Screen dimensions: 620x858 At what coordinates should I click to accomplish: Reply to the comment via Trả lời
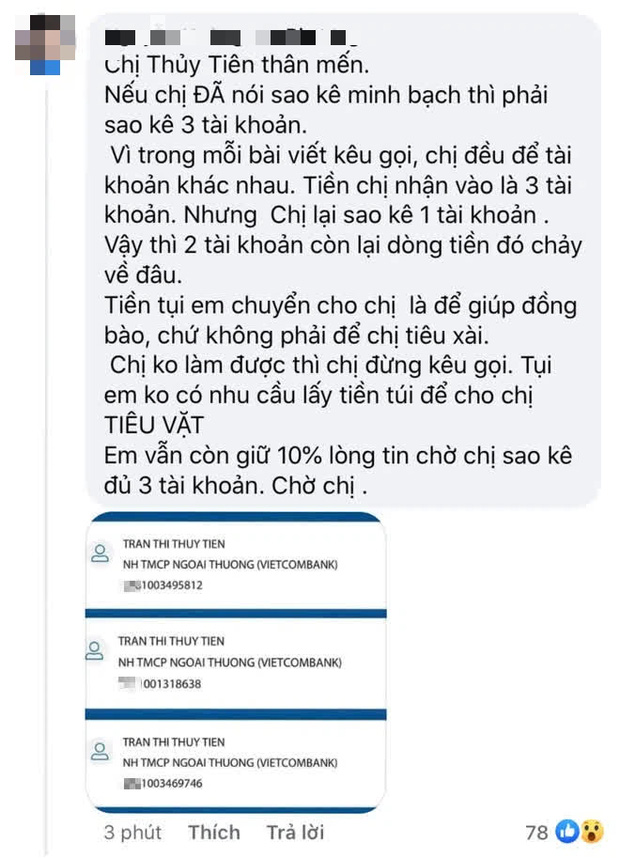[295, 832]
